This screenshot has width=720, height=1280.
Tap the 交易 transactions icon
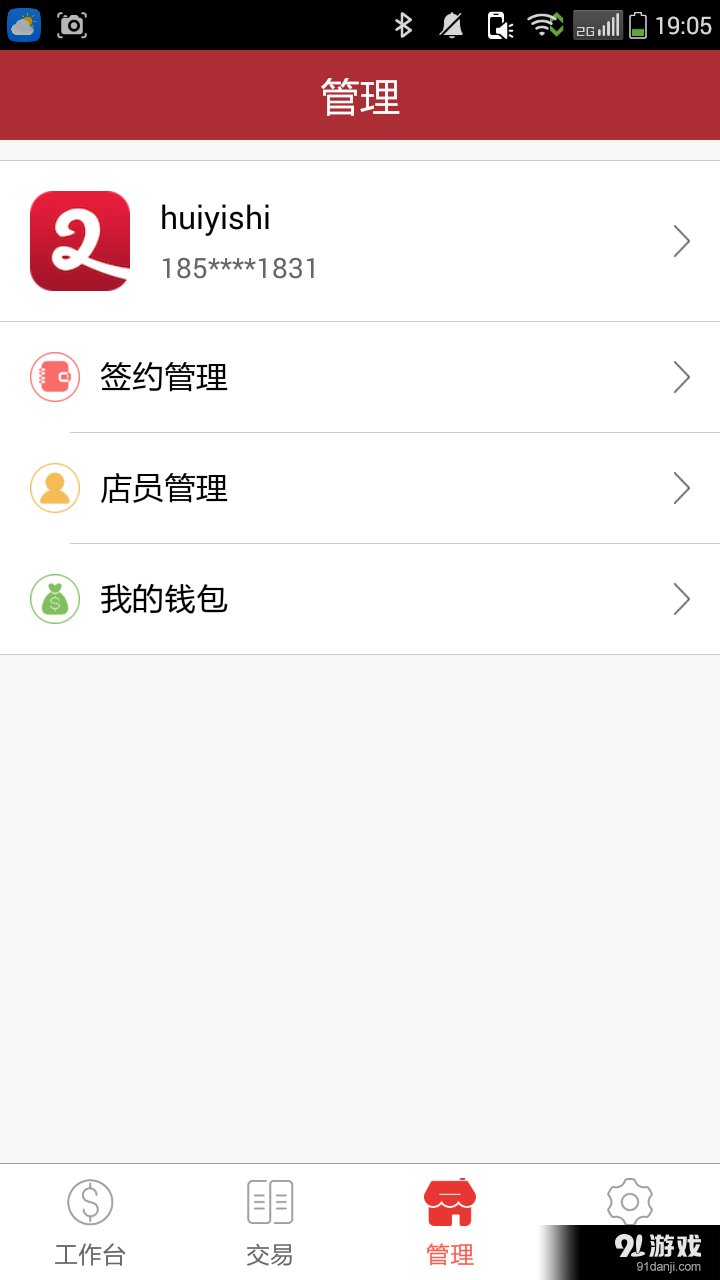(x=269, y=1201)
